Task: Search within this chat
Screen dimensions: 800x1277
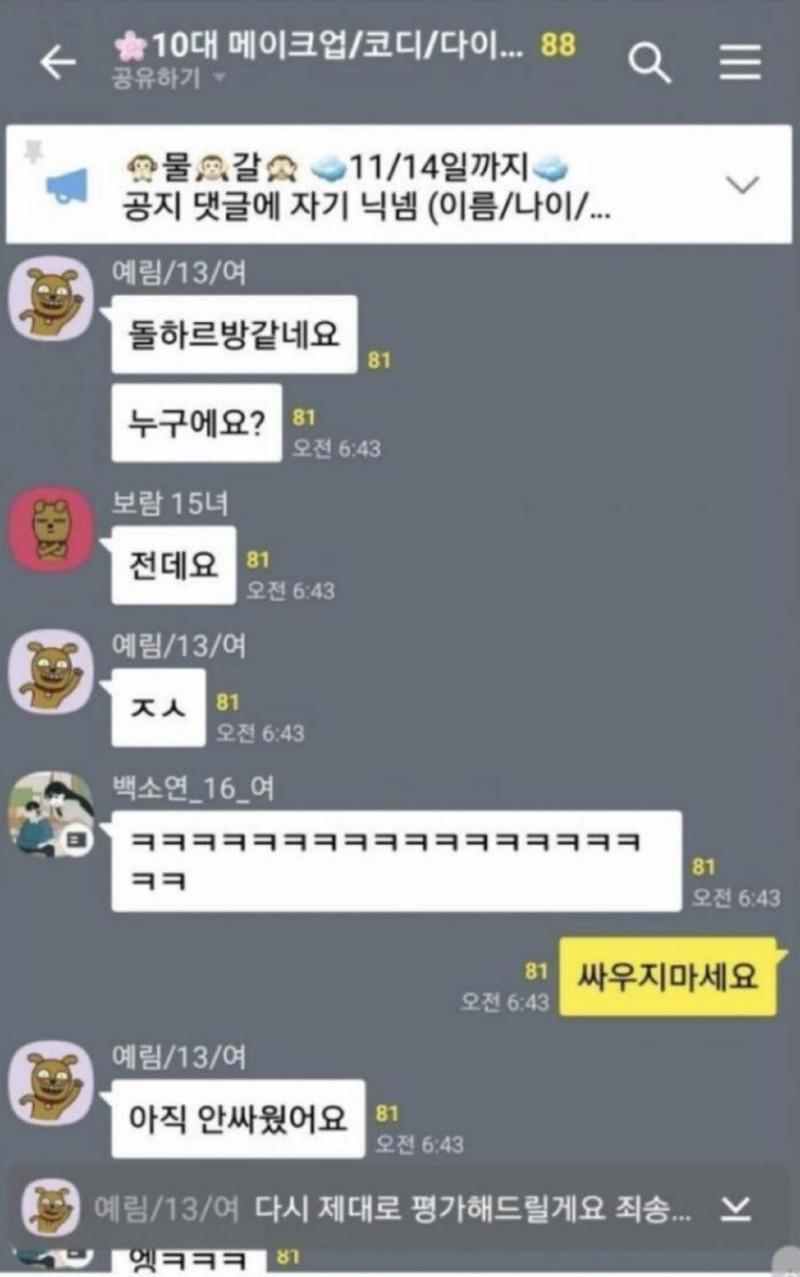Action: [649, 63]
